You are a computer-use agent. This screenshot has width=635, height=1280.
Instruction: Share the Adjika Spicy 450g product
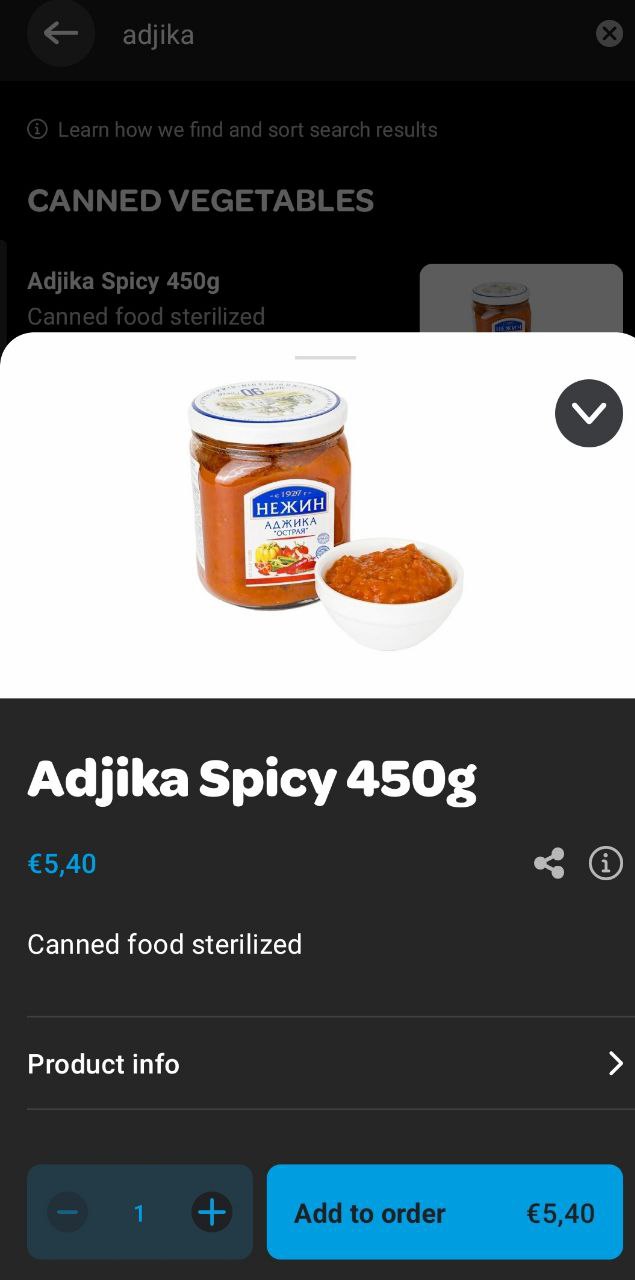click(x=549, y=863)
